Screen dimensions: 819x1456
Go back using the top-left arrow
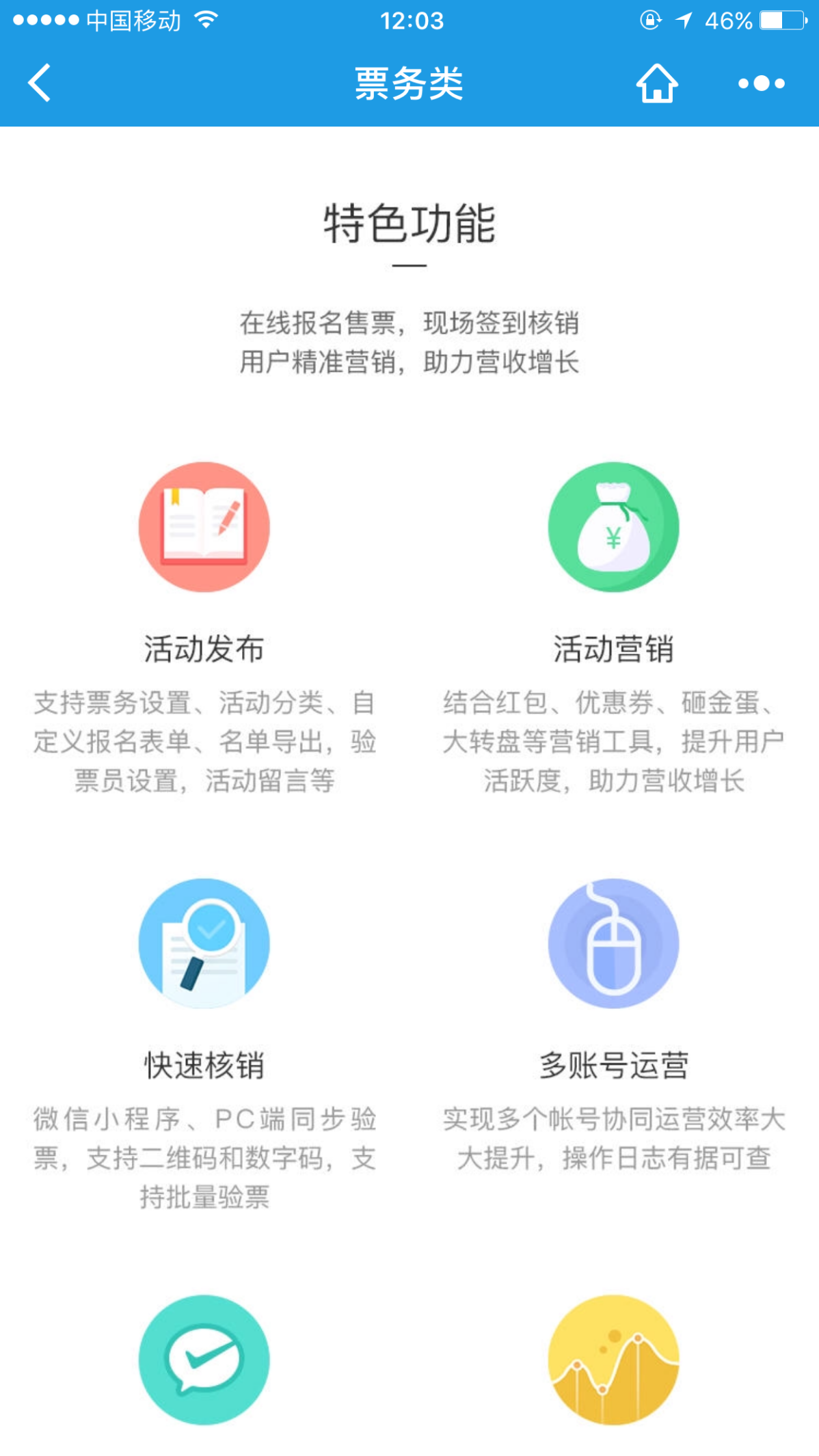click(40, 83)
